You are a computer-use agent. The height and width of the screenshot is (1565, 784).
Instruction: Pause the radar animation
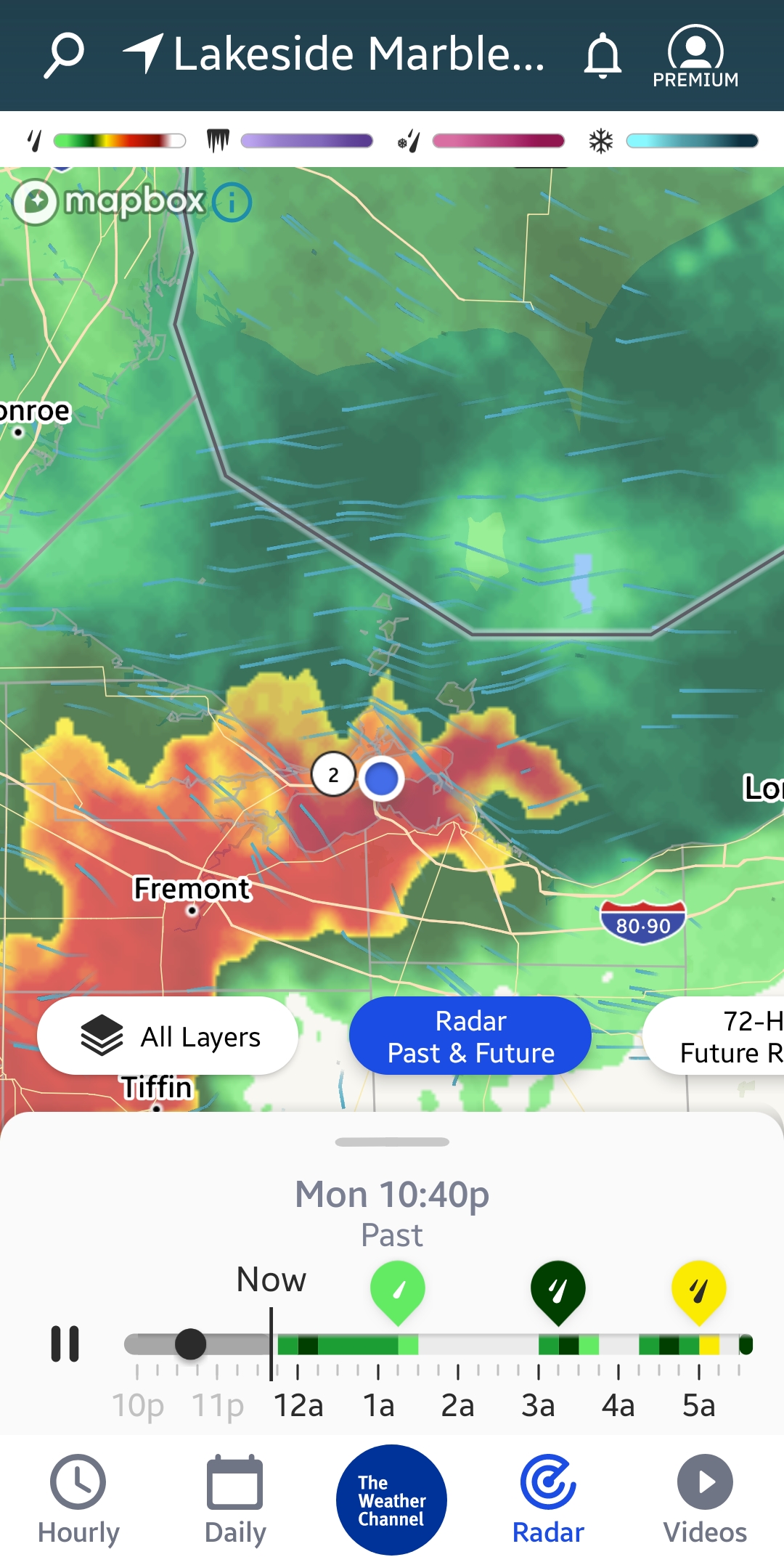click(x=65, y=1344)
